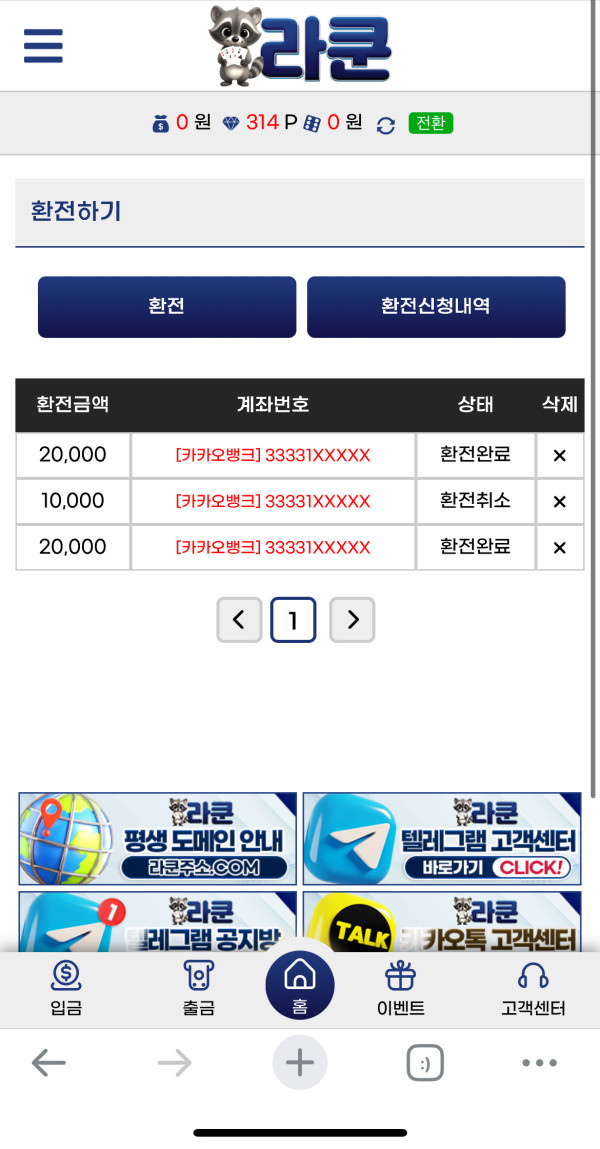600x1149 pixels.
Task: Go to the previous page arrow
Action: click(x=239, y=620)
